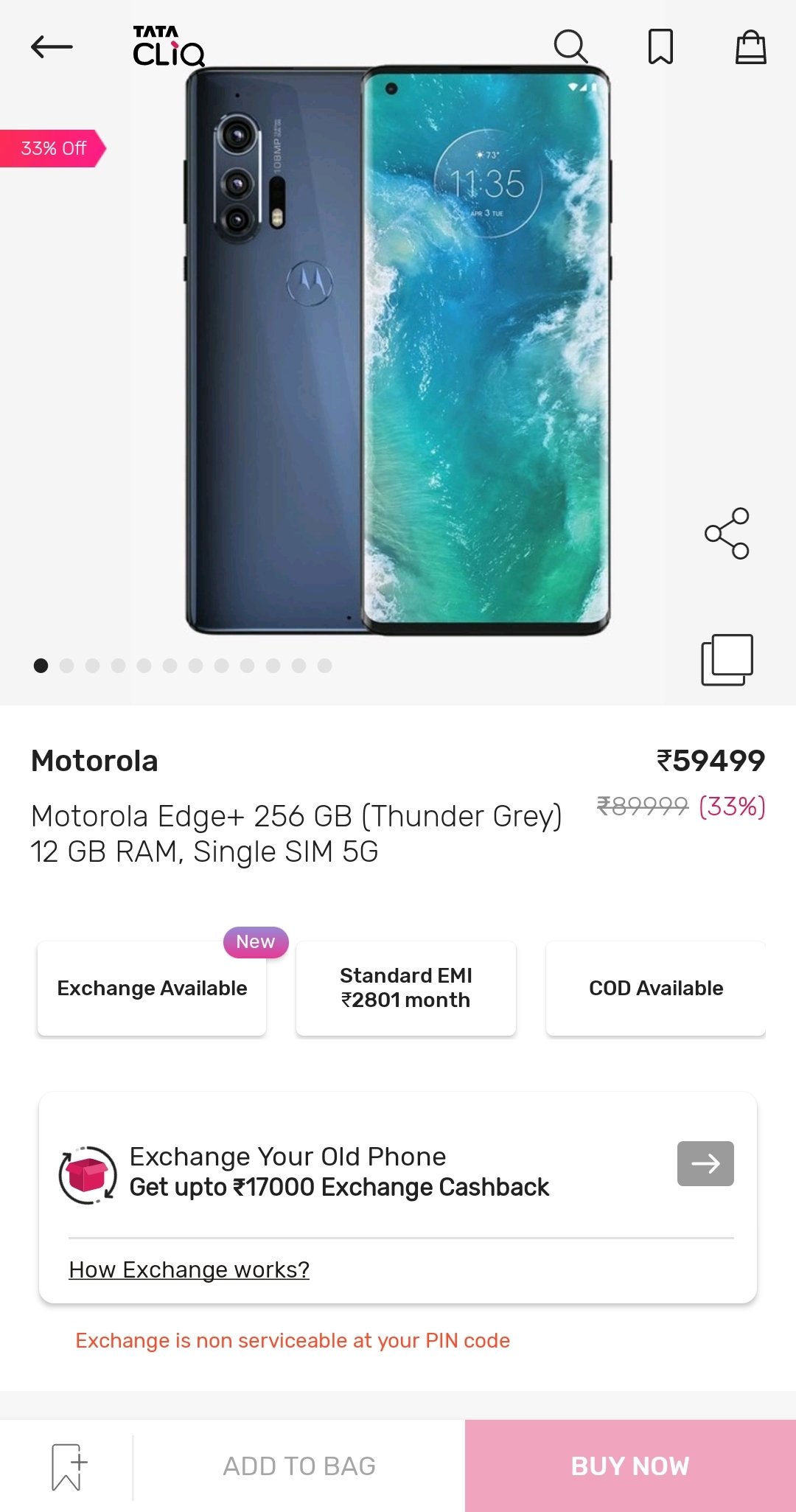Image resolution: width=796 pixels, height=1512 pixels.
Task: Open the shopping bag
Action: point(751,47)
